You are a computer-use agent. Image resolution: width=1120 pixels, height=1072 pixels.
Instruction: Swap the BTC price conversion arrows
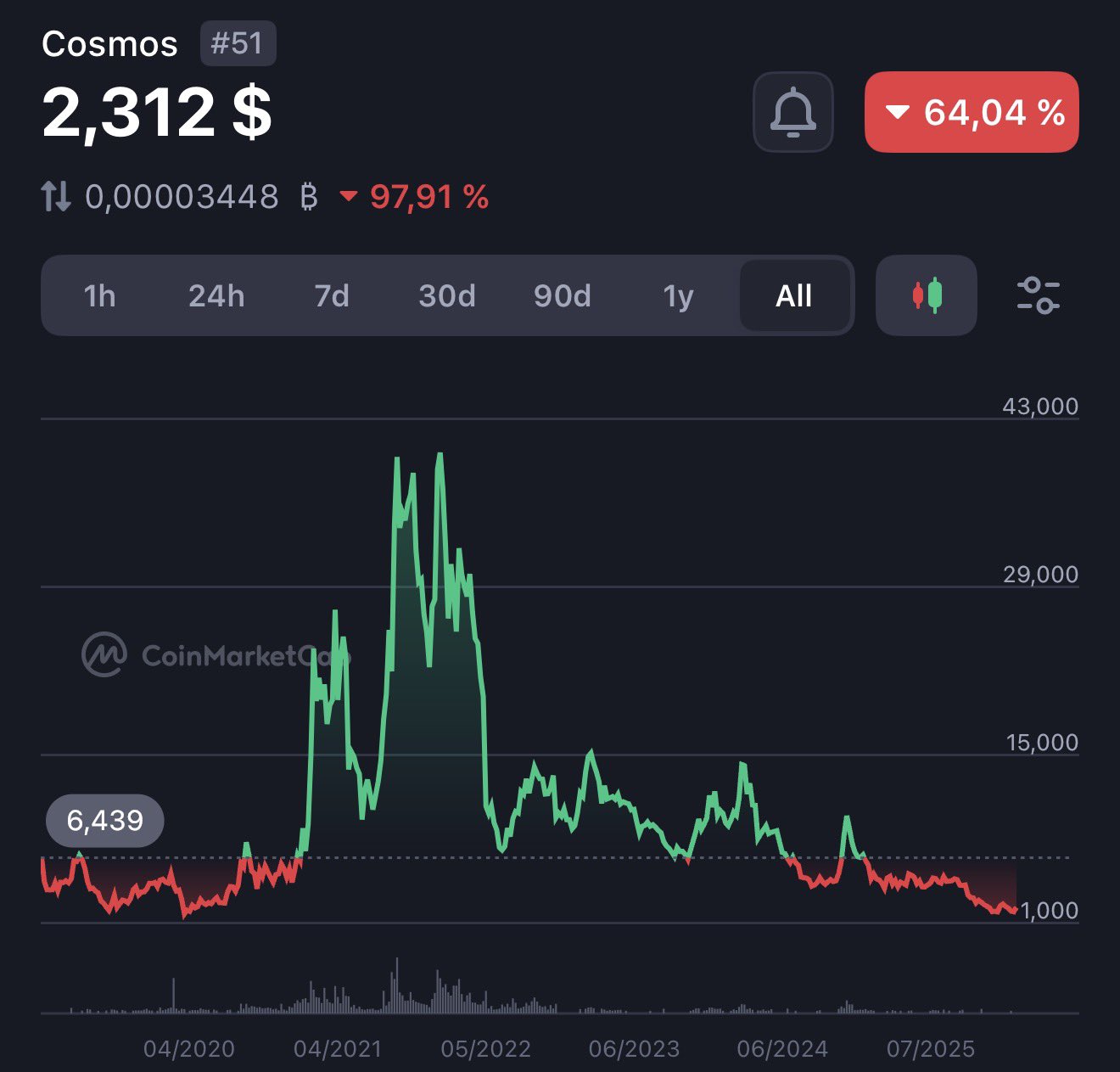click(56, 197)
